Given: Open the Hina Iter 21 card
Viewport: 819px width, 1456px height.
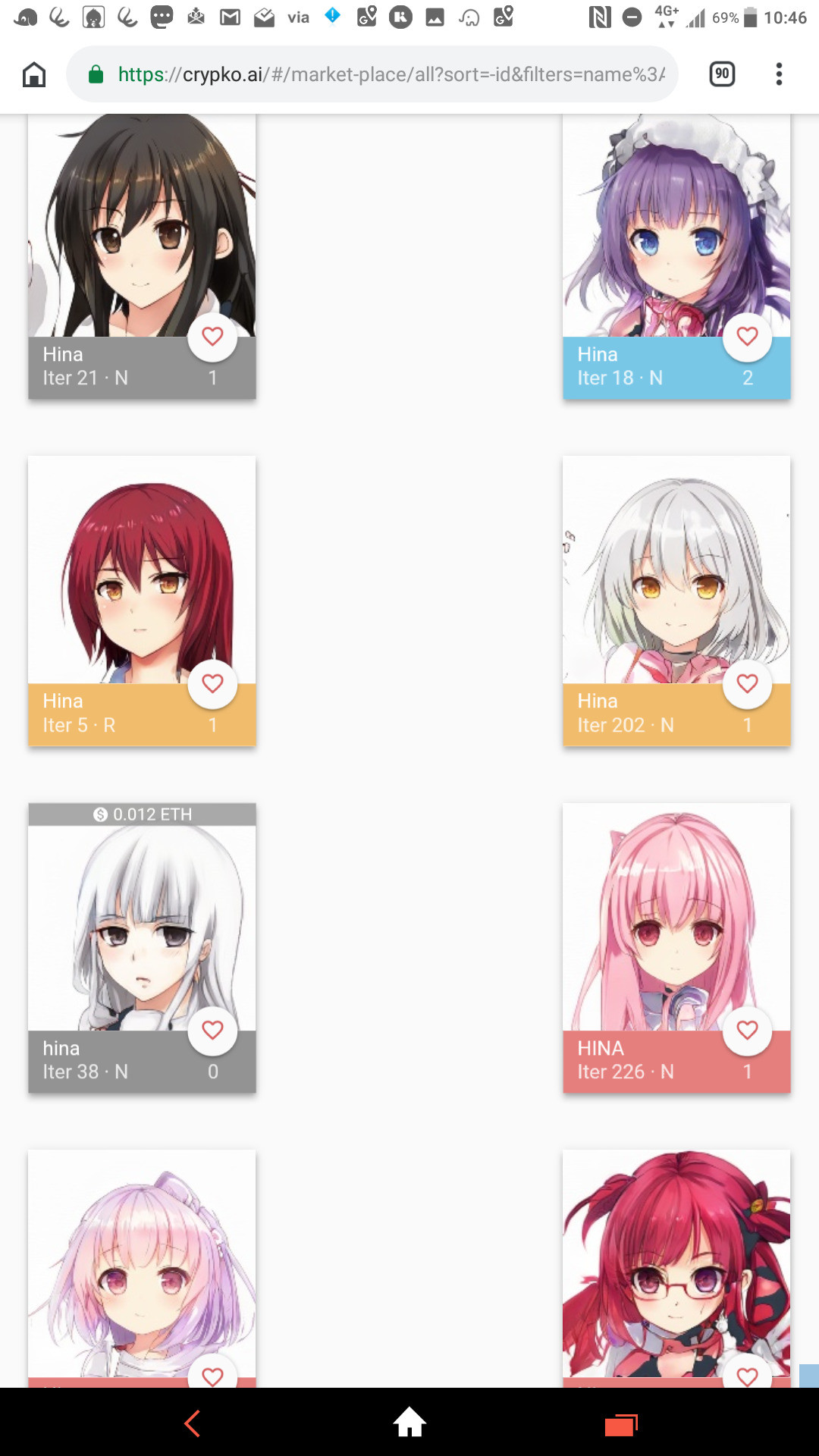Looking at the screenshot, I should (142, 256).
